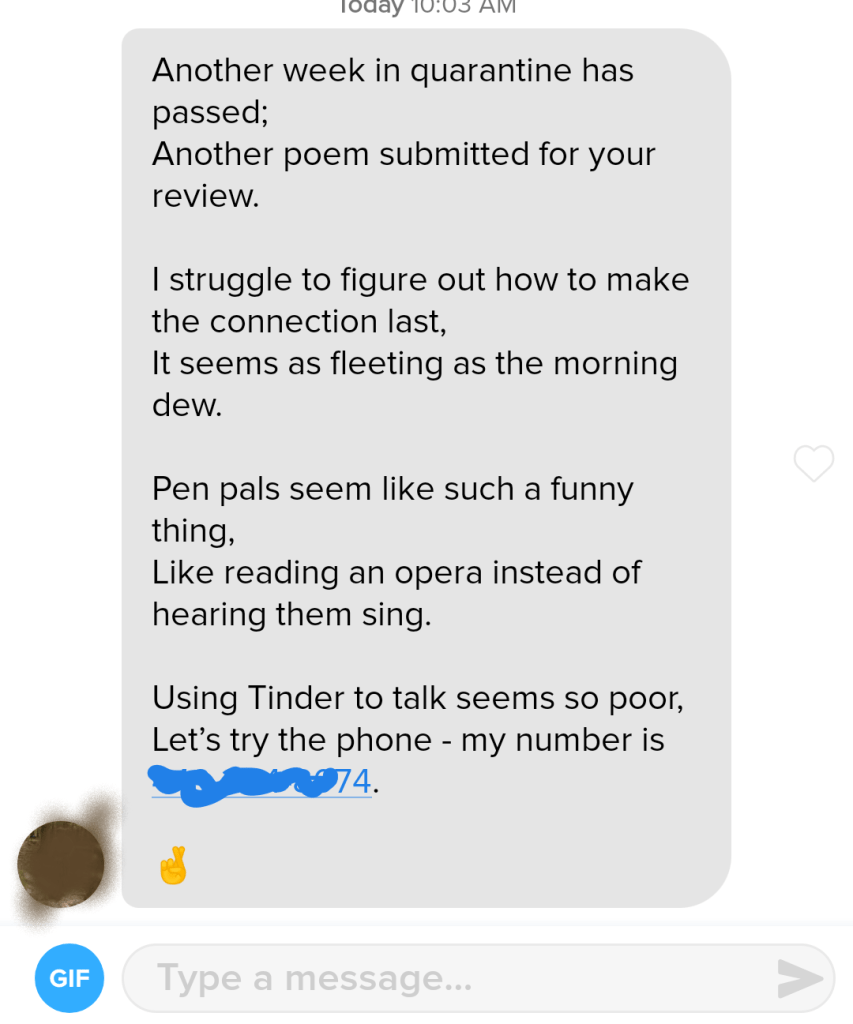Open the GIF picker

[x=69, y=977]
